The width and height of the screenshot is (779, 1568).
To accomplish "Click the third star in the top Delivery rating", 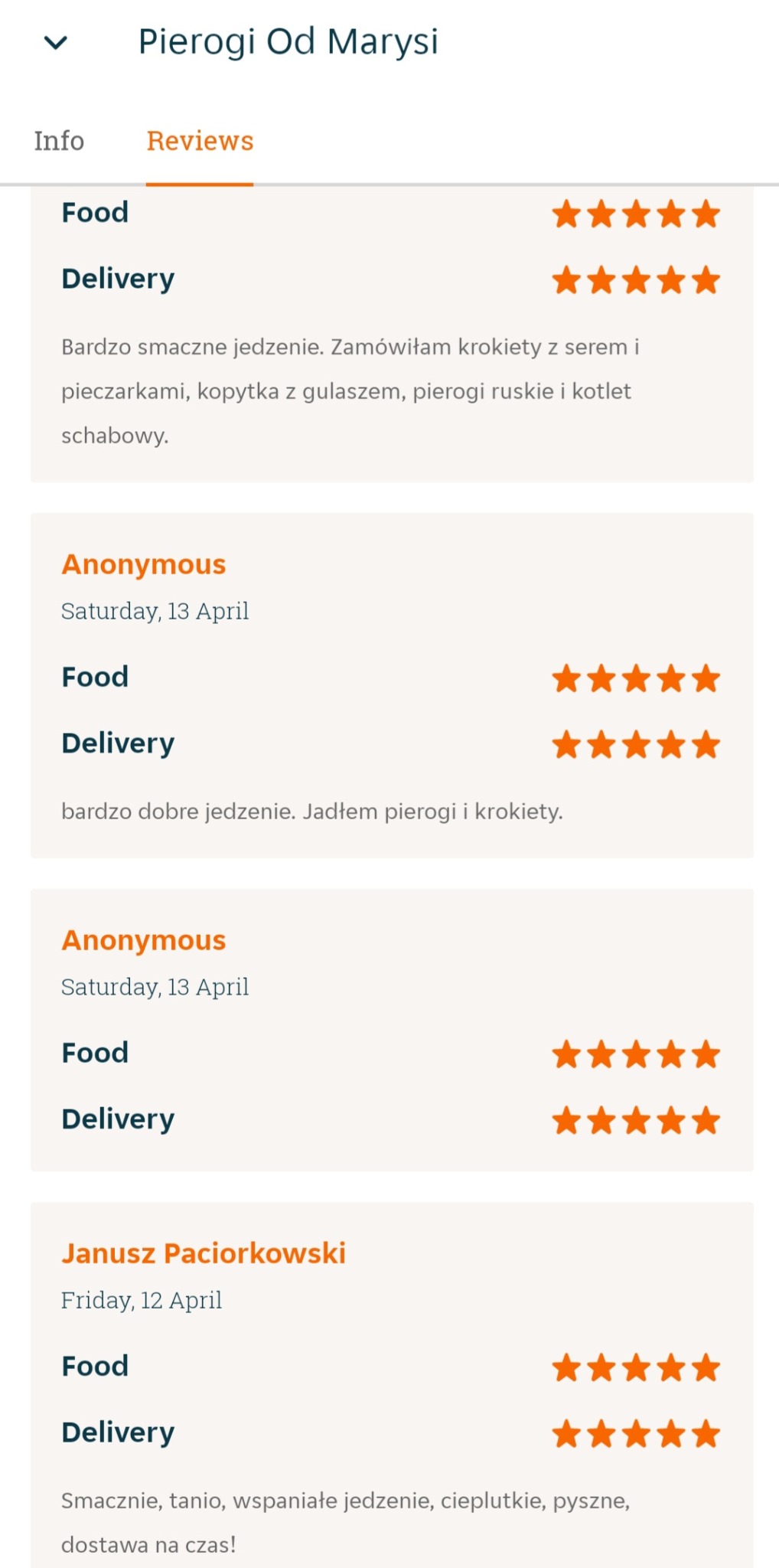I will pyautogui.click(x=635, y=279).
